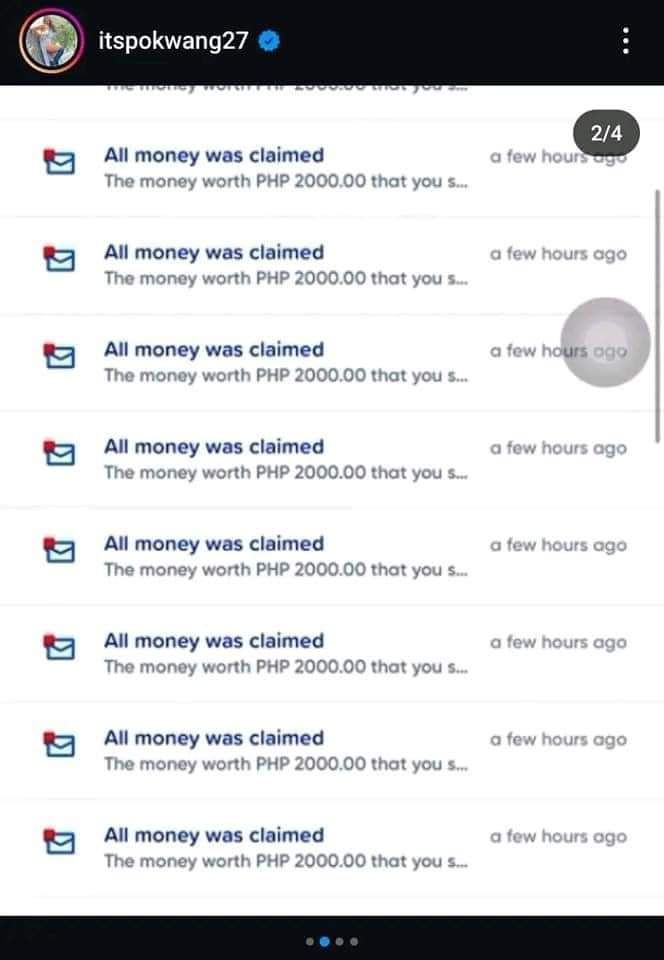Tap the carousel page indicator dots

click(331, 940)
